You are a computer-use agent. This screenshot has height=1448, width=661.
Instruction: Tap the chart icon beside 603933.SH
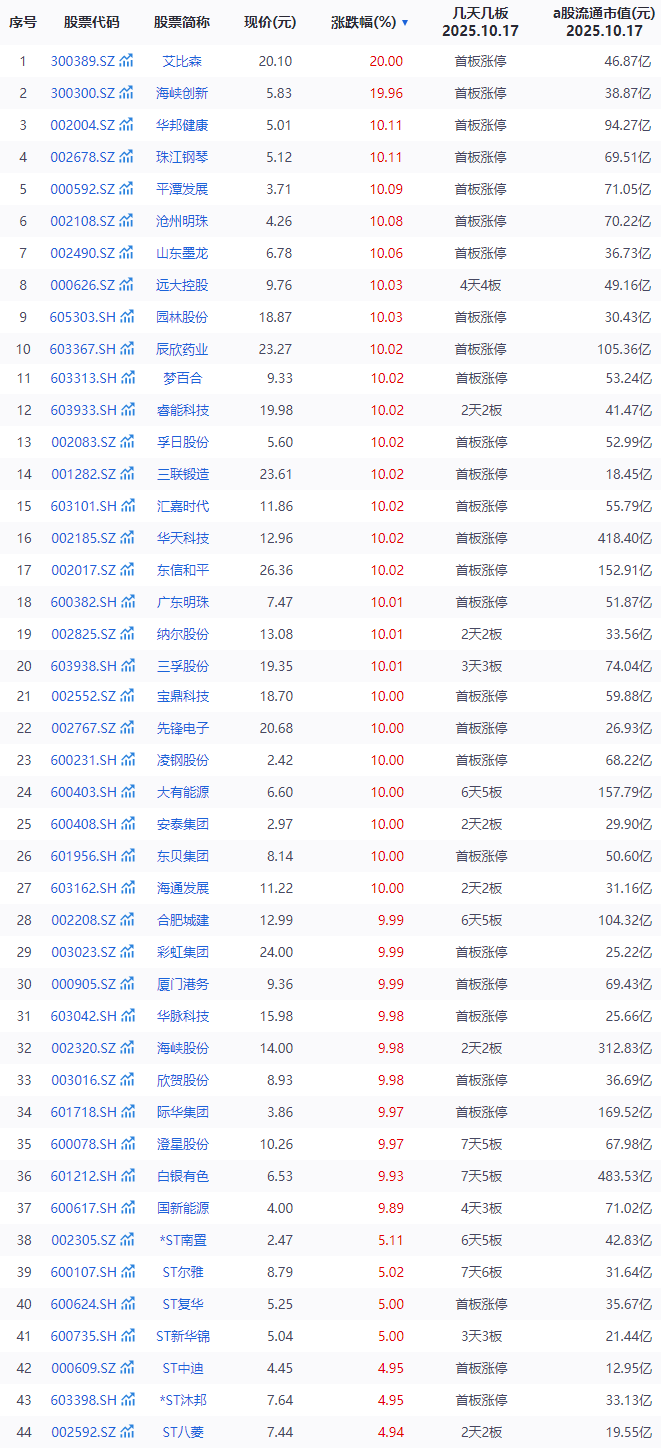[x=127, y=410]
